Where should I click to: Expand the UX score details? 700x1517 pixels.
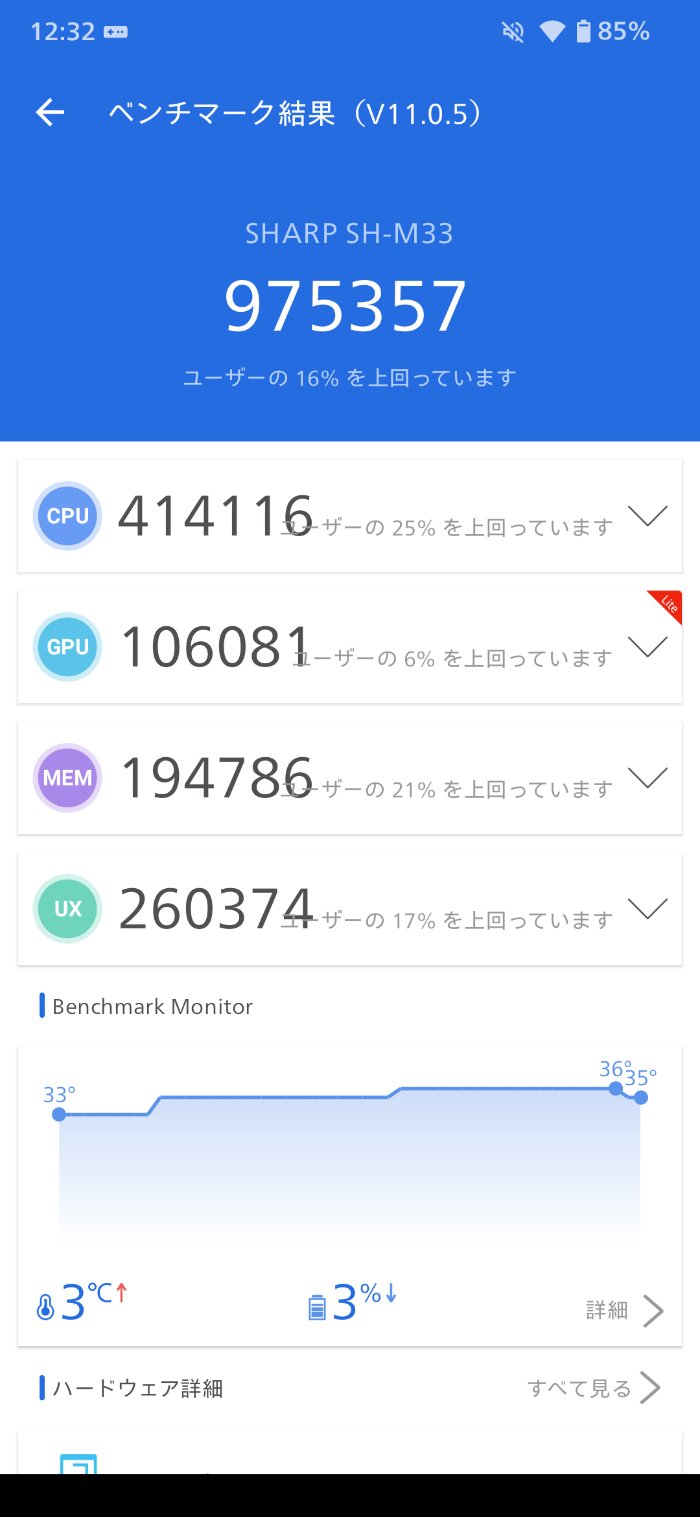point(647,908)
